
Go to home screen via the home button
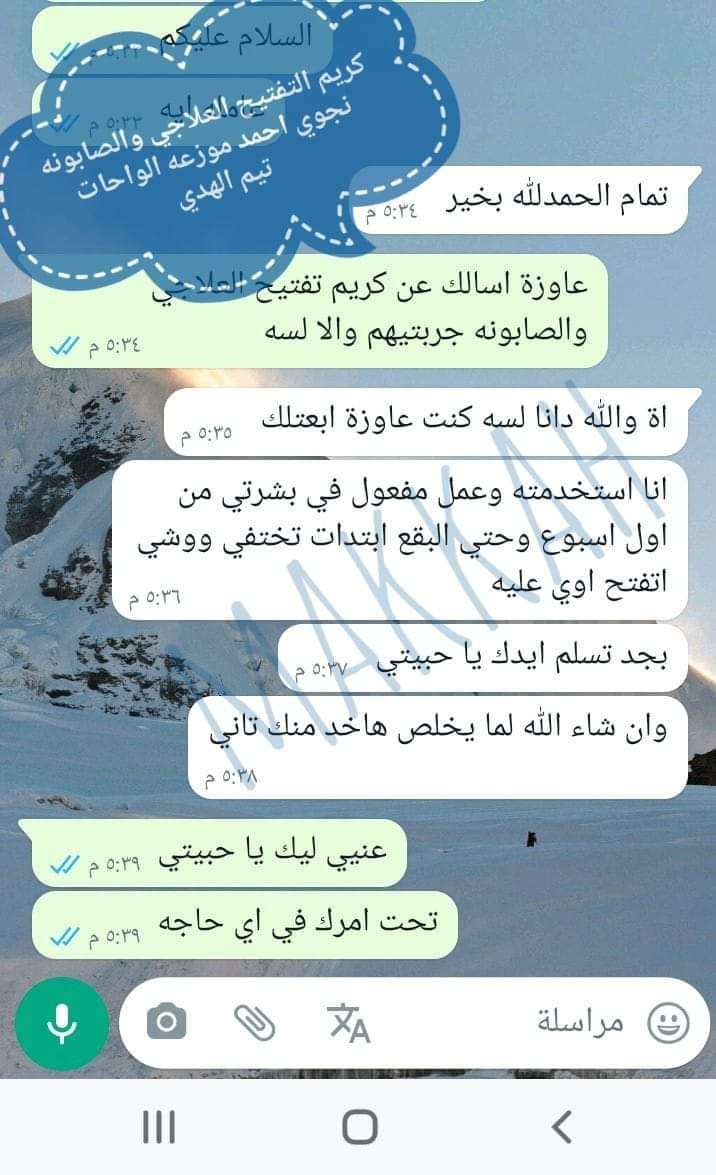coord(359,1127)
